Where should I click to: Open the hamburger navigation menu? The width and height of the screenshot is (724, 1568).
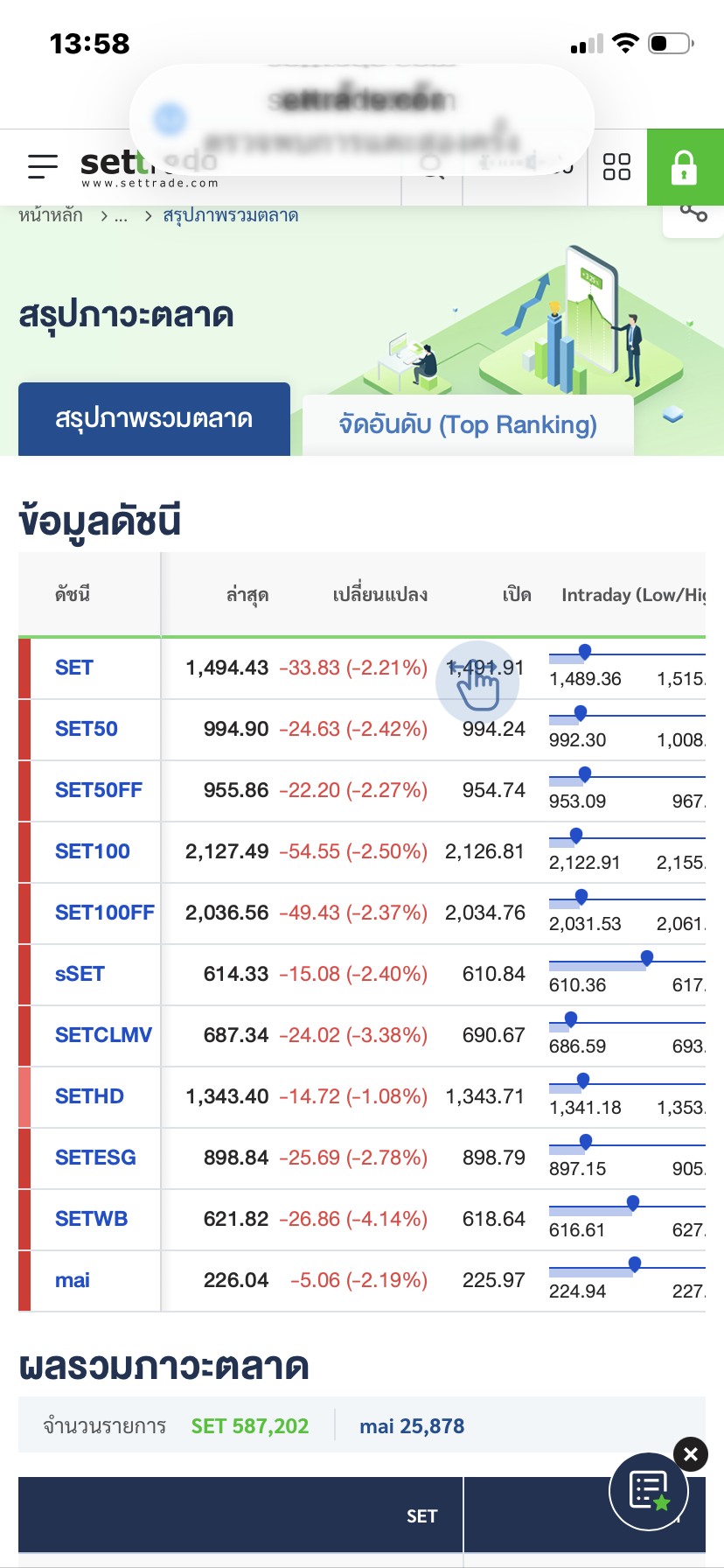coord(42,166)
